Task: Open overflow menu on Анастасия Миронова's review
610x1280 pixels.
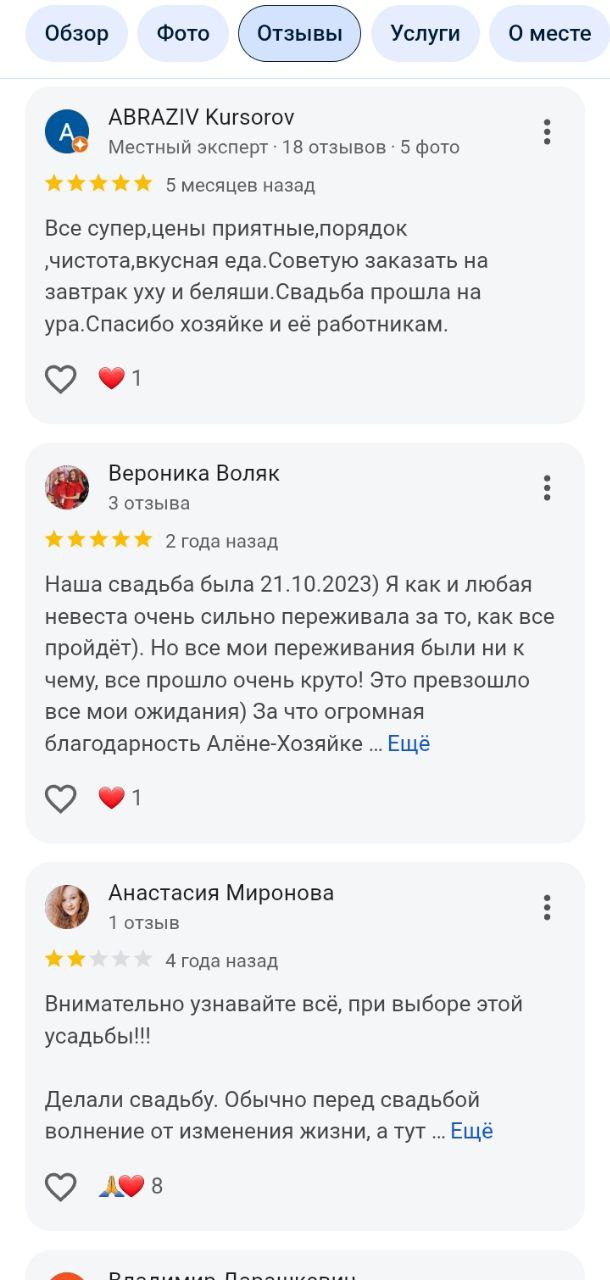Action: click(x=546, y=907)
